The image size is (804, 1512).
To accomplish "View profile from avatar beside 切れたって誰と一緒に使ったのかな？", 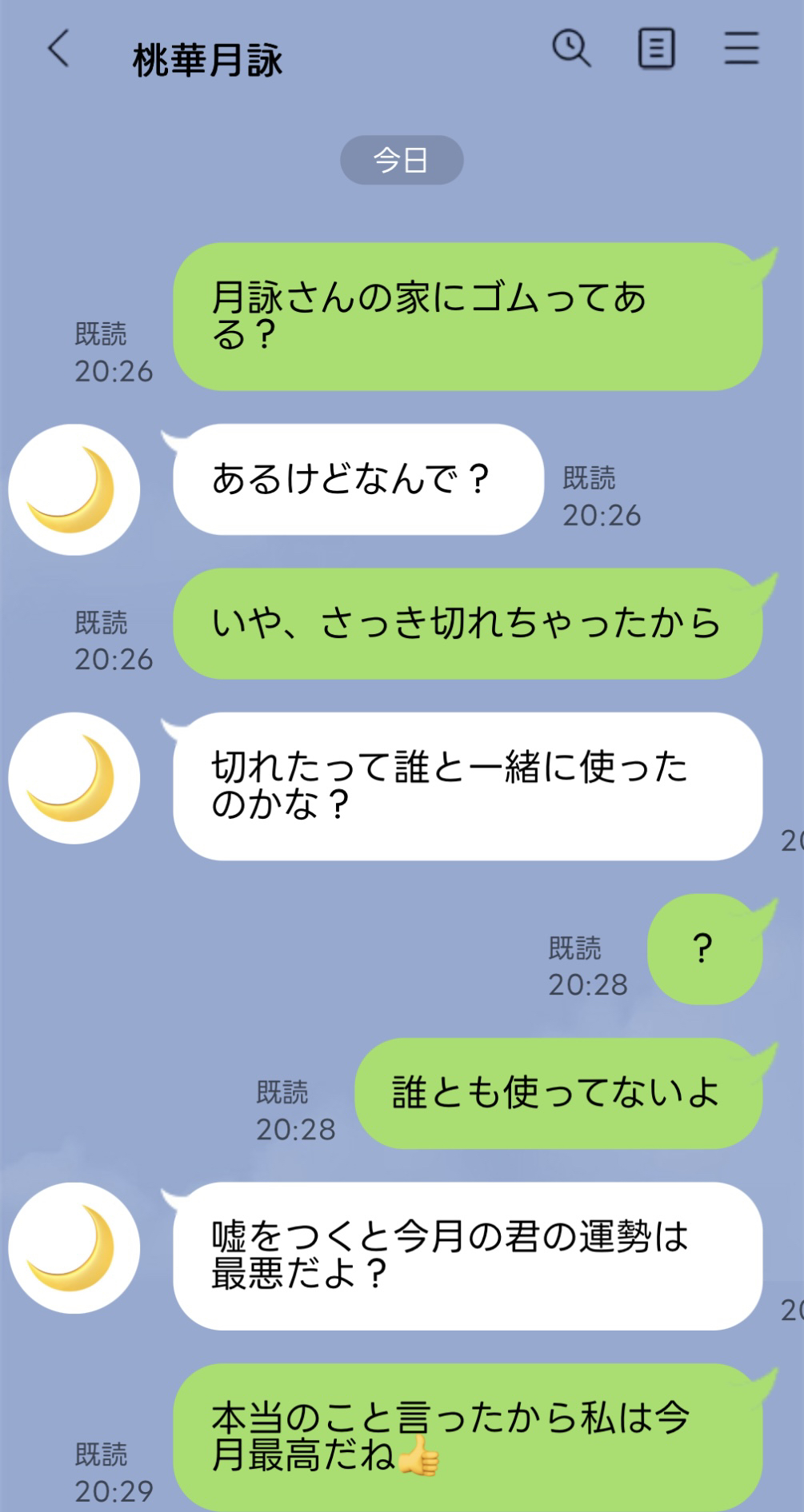I will click(x=74, y=778).
